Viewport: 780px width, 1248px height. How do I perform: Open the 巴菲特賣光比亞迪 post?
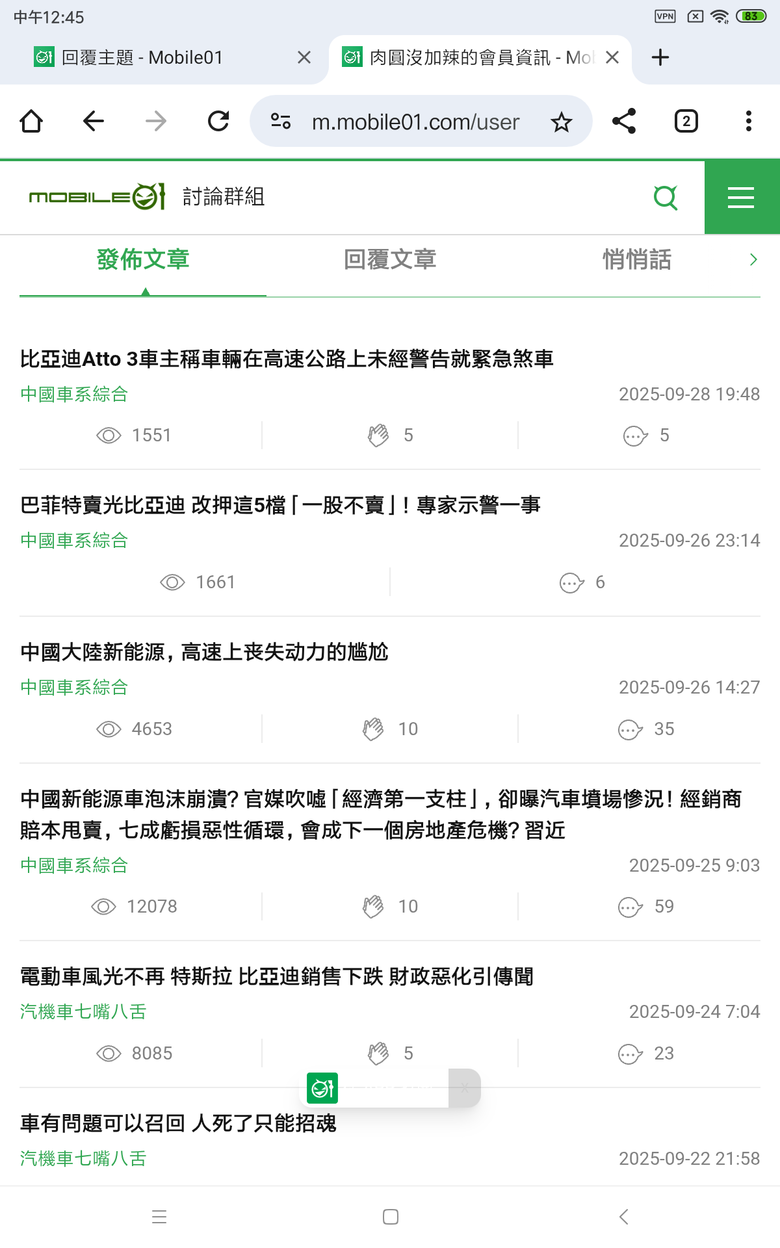click(281, 506)
